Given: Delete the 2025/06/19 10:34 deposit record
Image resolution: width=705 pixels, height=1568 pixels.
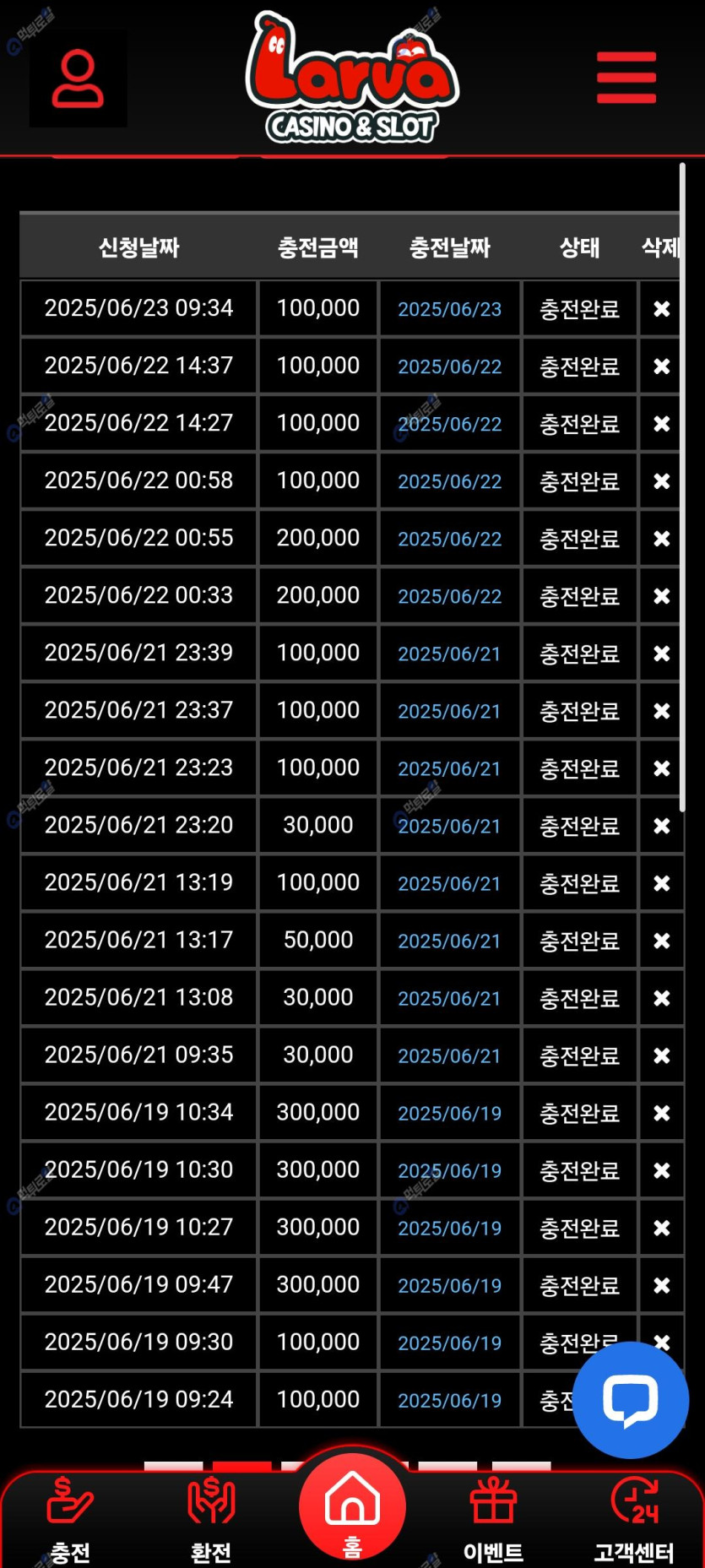Looking at the screenshot, I should point(662,1113).
